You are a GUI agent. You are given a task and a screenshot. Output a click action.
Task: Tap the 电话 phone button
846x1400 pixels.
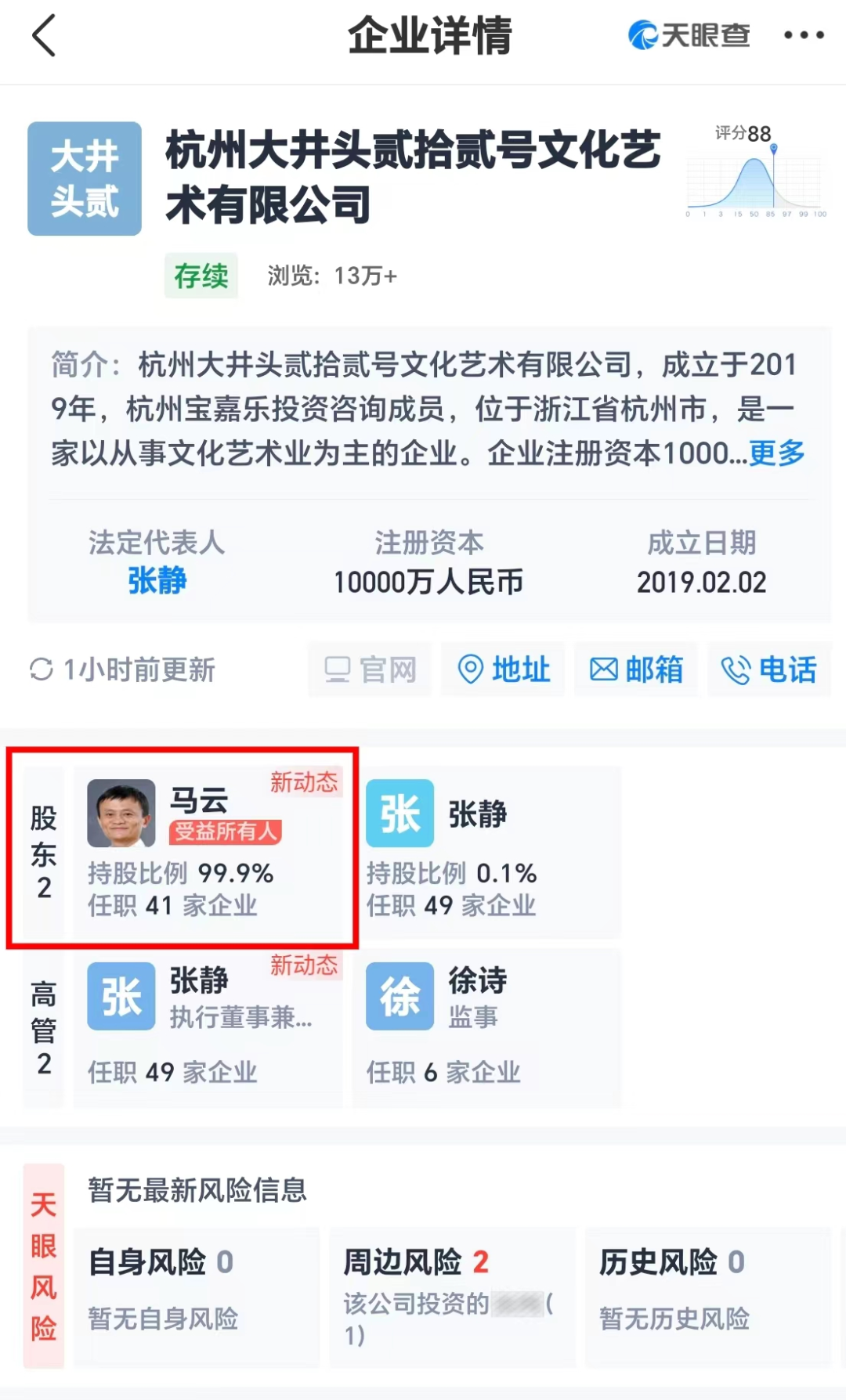pyautogui.click(x=768, y=669)
